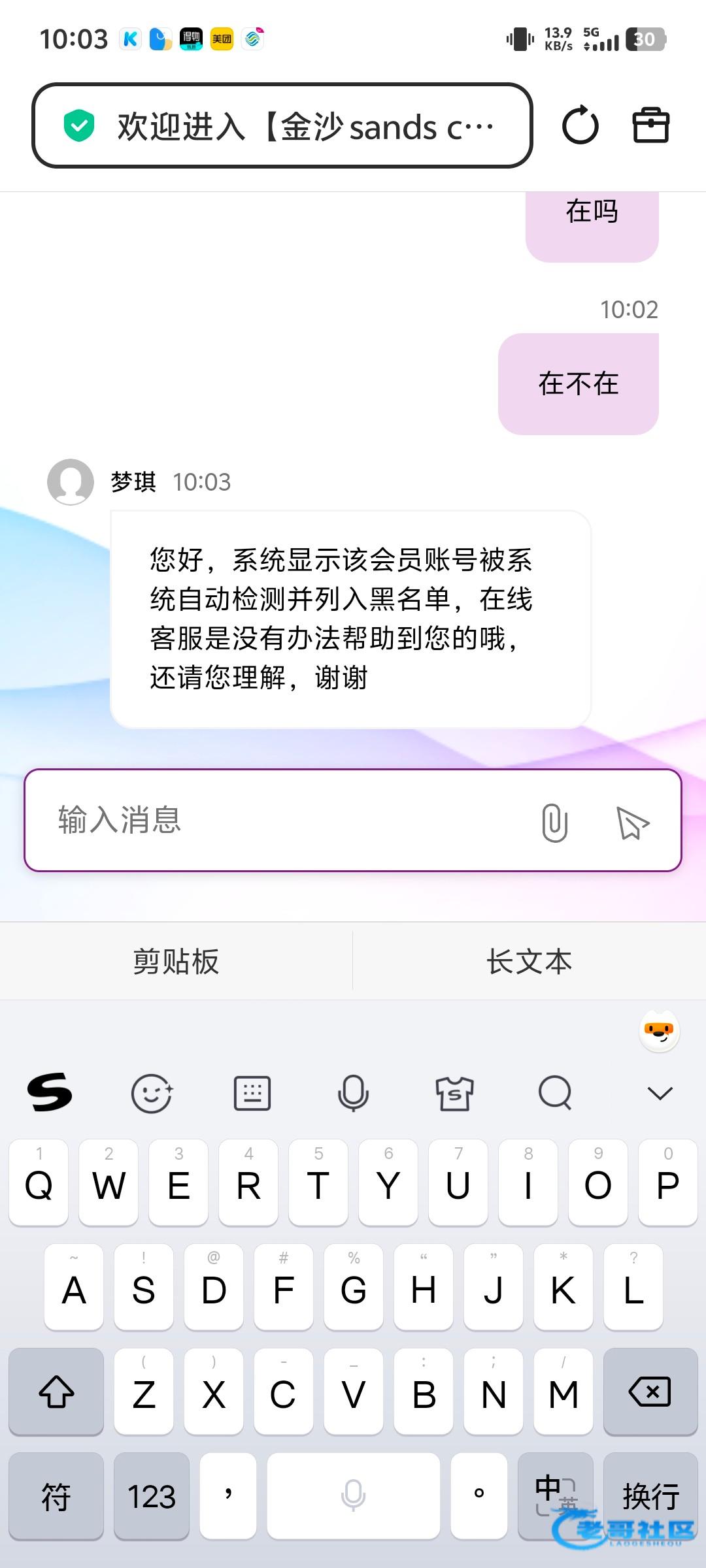Switch to the 123 number keypad
The height and width of the screenshot is (1568, 706).
tap(152, 1496)
